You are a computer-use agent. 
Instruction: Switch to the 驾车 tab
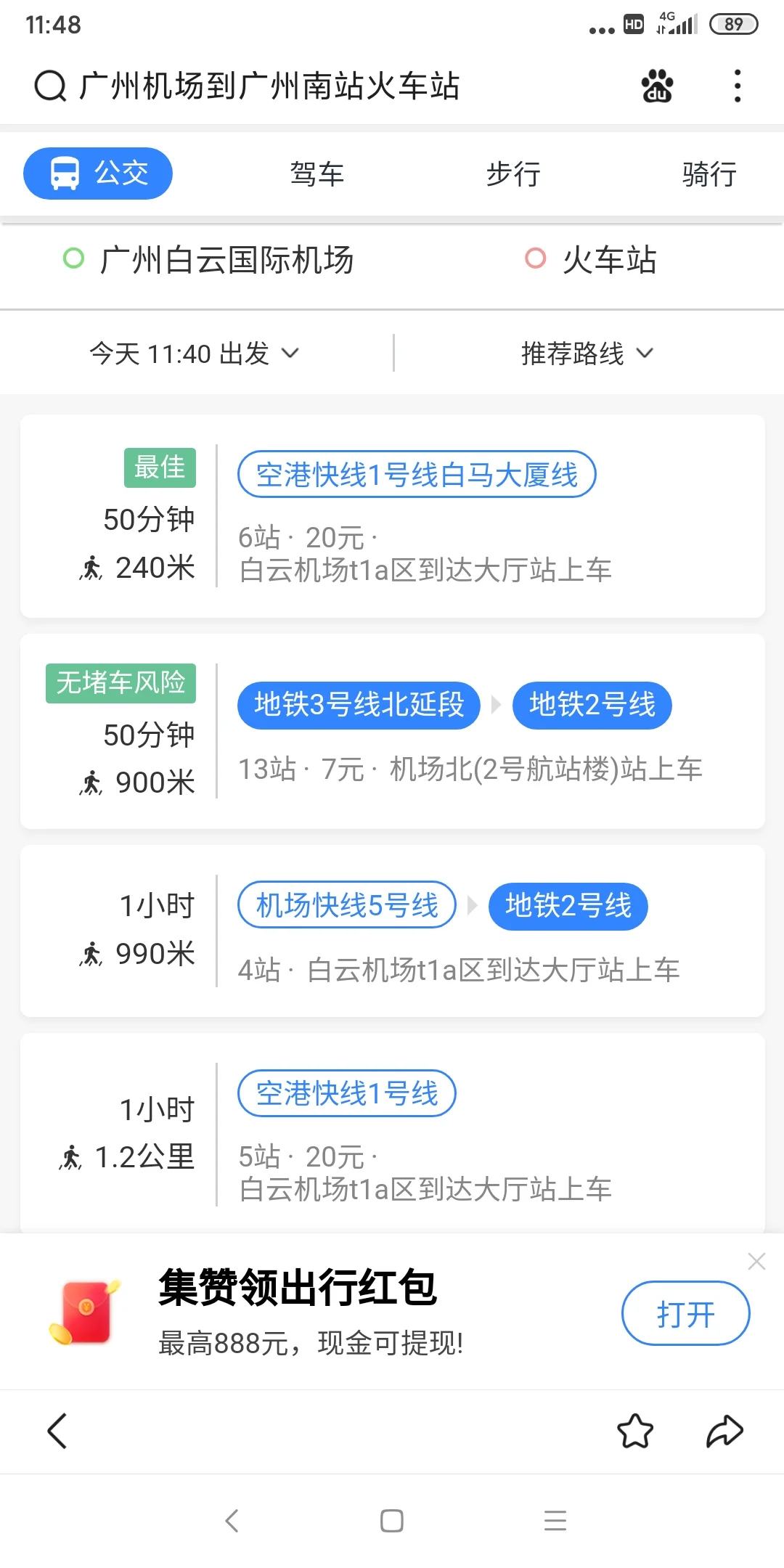pyautogui.click(x=317, y=173)
